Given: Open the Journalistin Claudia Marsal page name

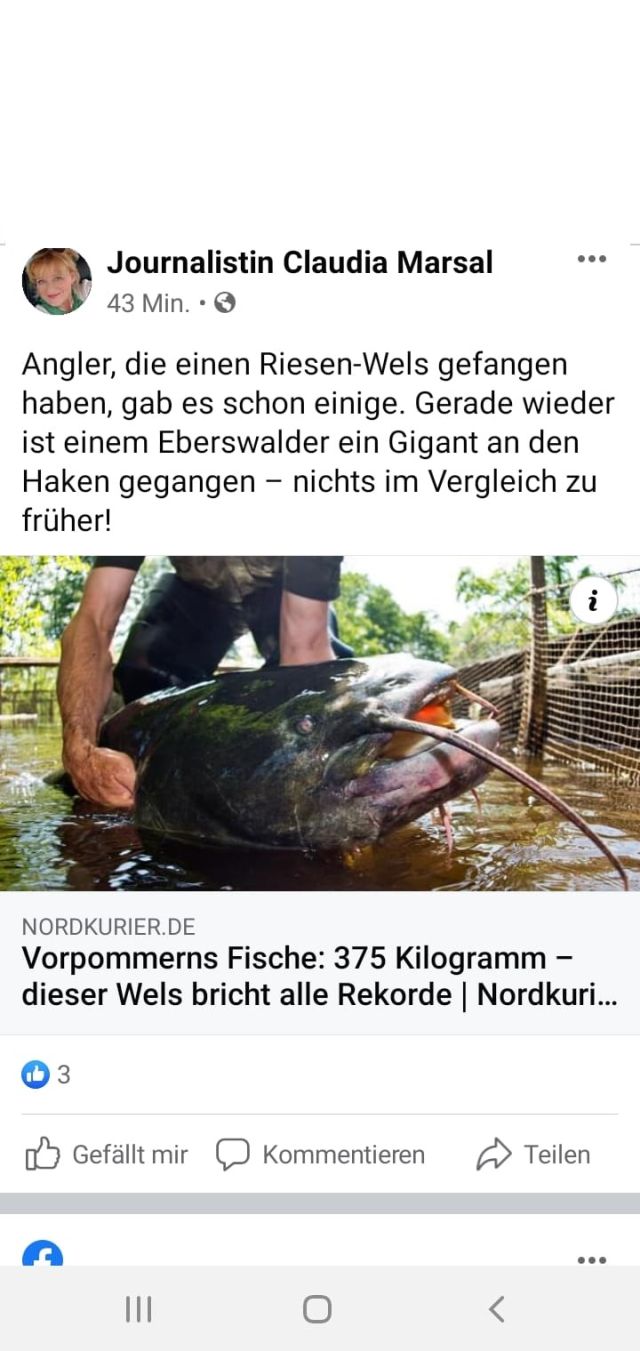Looking at the screenshot, I should pos(300,263).
